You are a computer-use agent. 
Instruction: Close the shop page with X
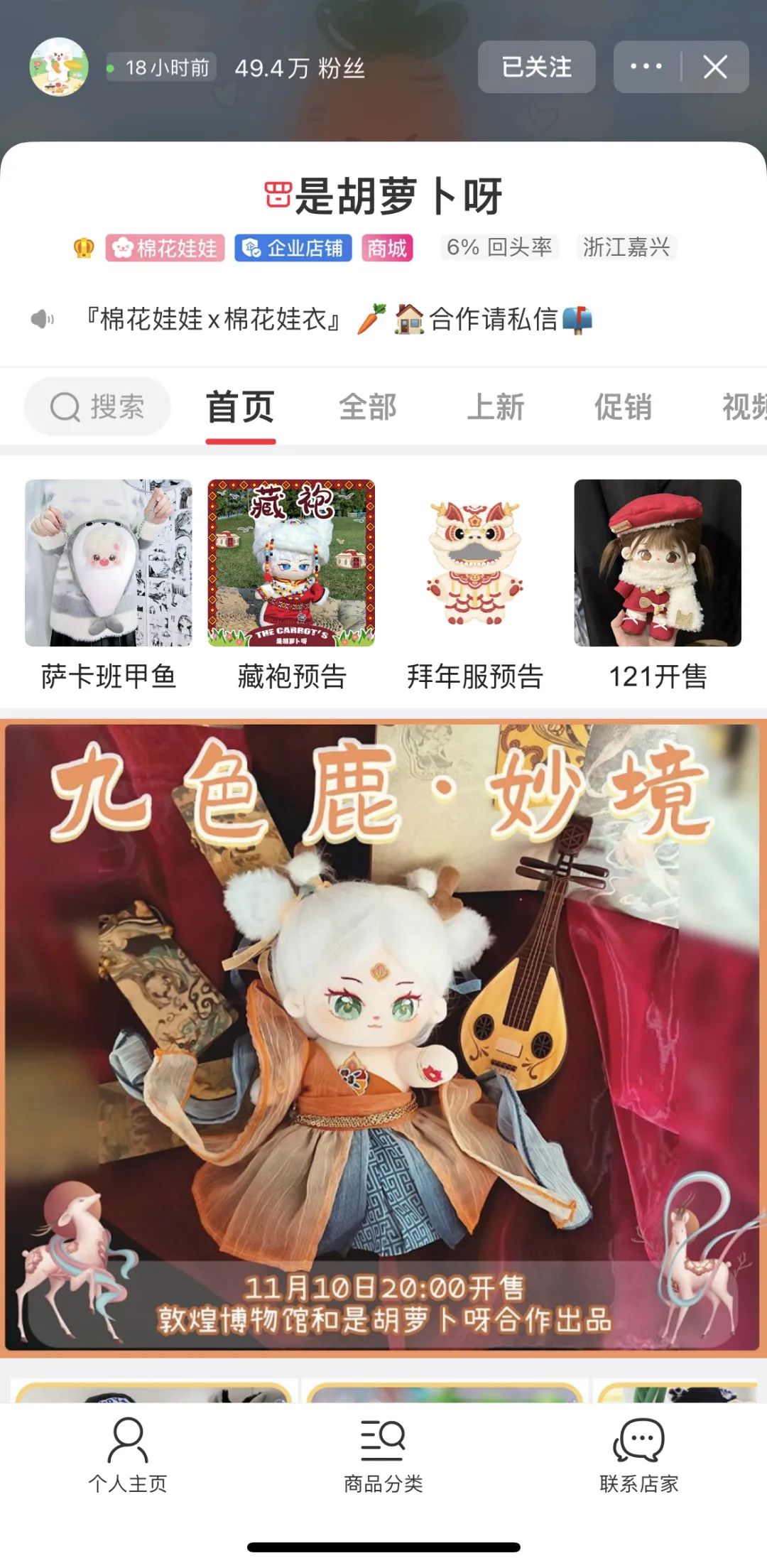pos(715,67)
